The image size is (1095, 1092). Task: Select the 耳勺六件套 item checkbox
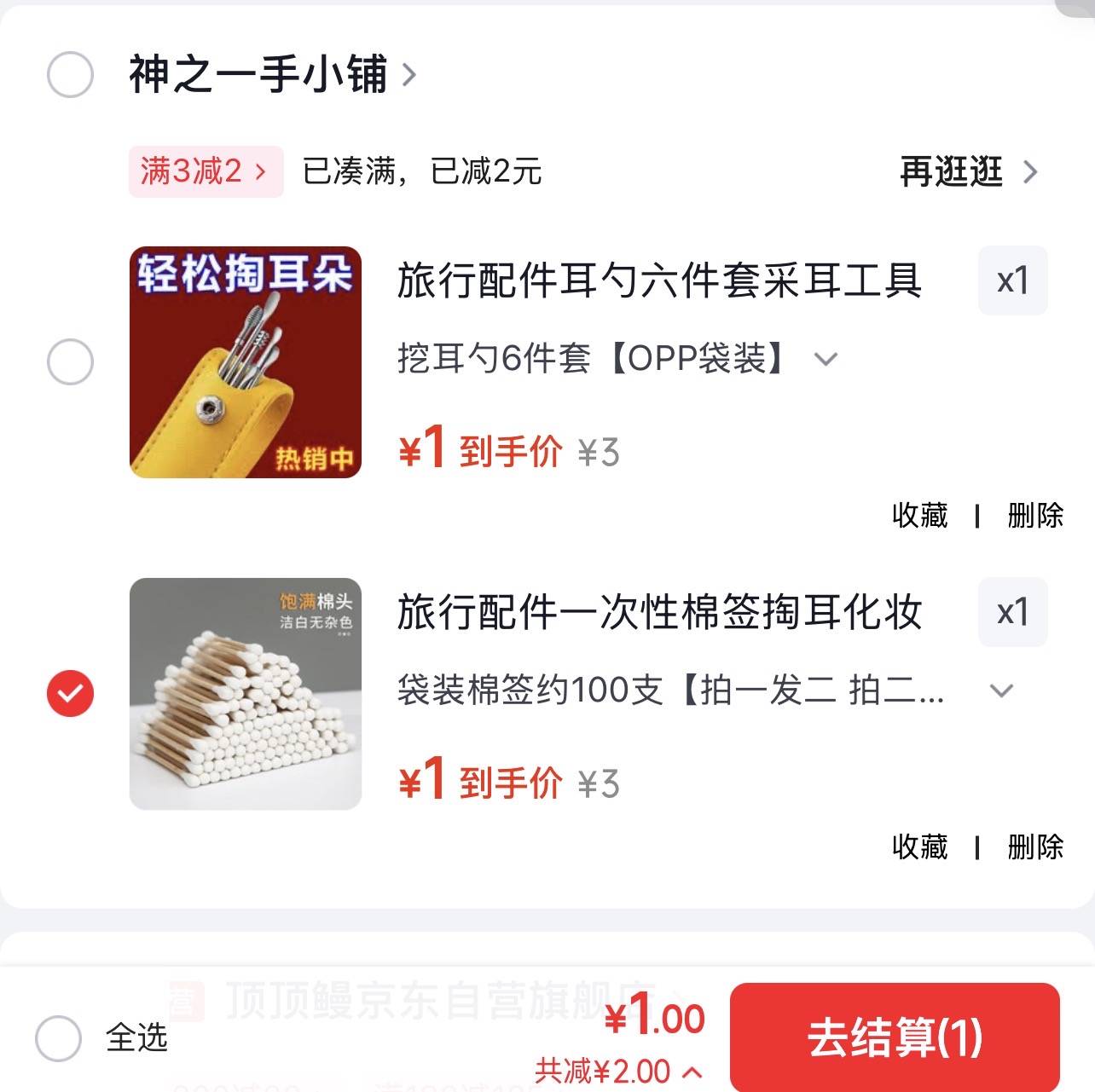(x=70, y=361)
